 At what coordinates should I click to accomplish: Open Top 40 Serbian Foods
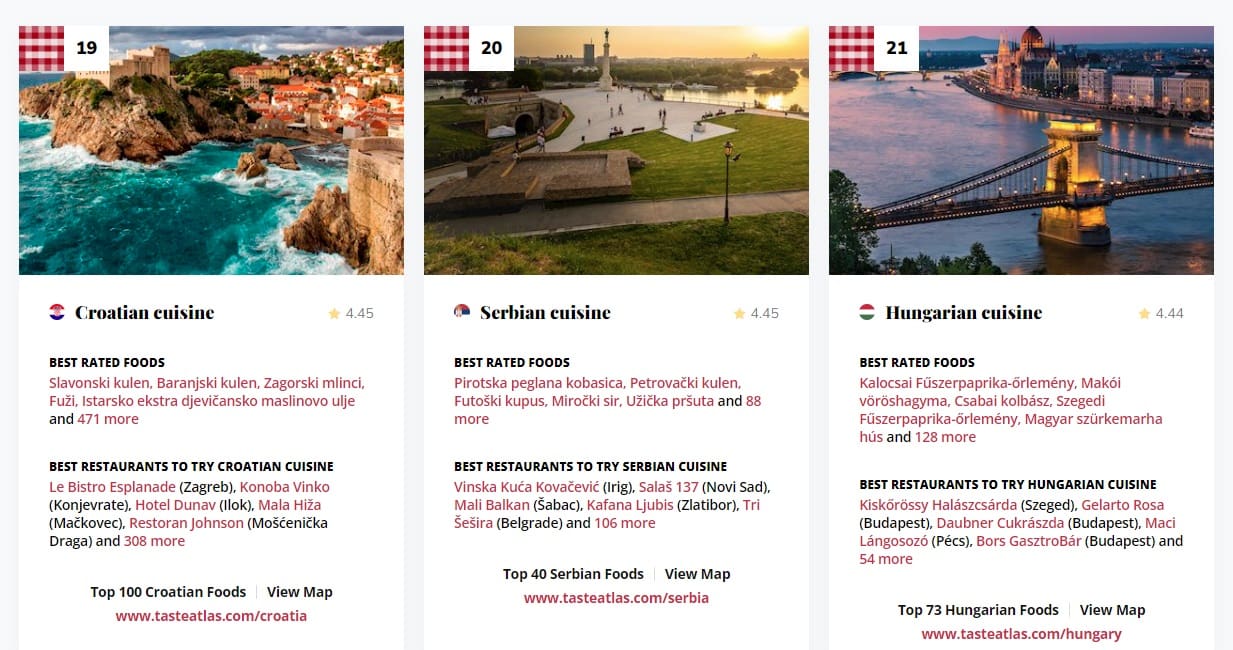(x=573, y=574)
